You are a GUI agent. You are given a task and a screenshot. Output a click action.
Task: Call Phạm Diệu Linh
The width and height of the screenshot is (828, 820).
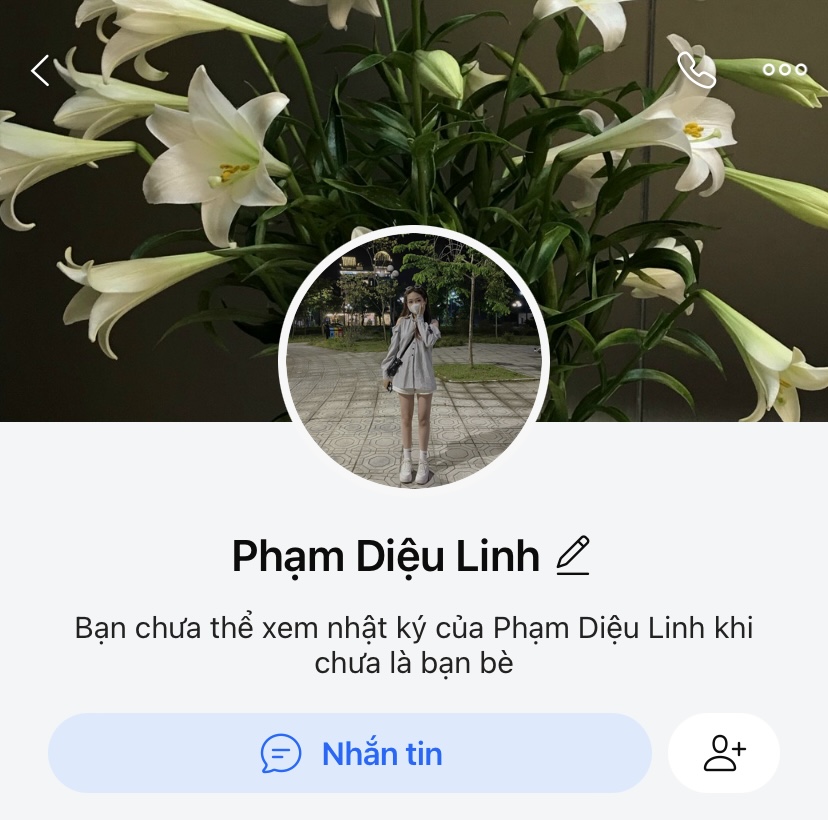[696, 69]
